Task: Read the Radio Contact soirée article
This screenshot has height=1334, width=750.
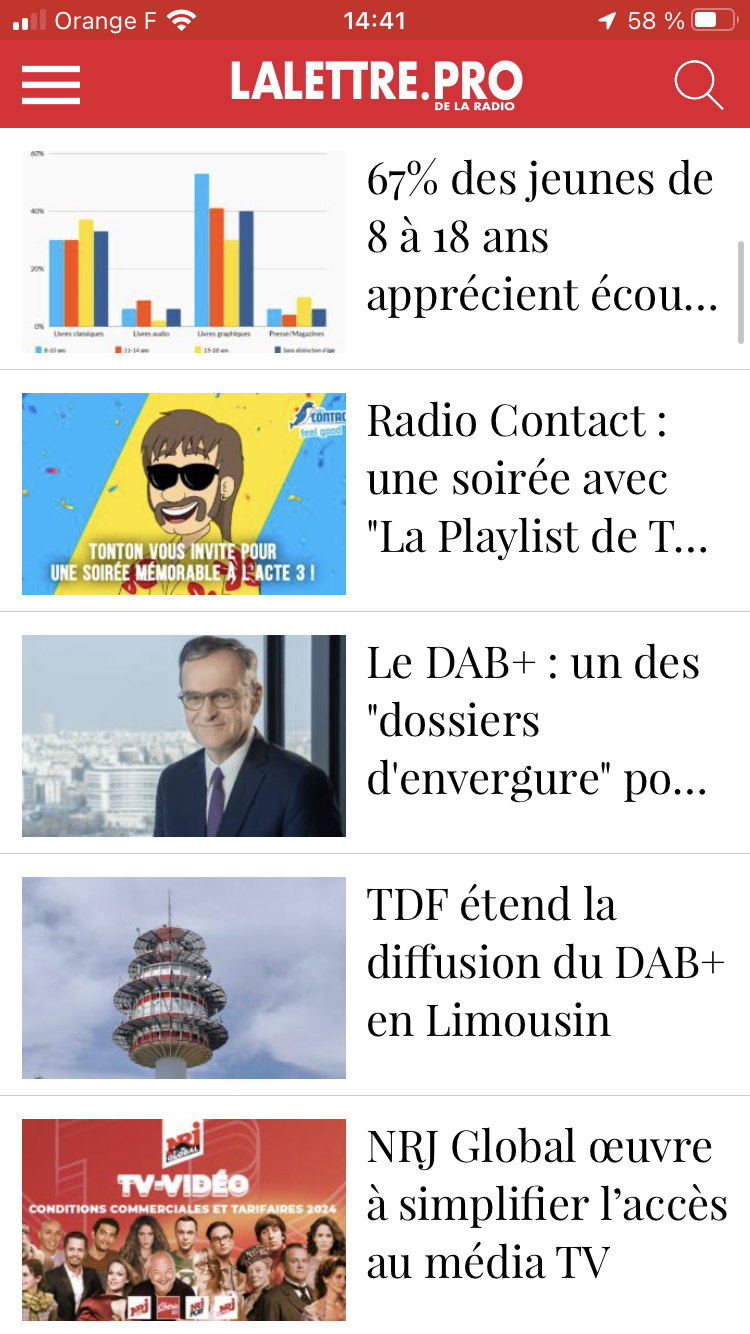Action: [540, 480]
